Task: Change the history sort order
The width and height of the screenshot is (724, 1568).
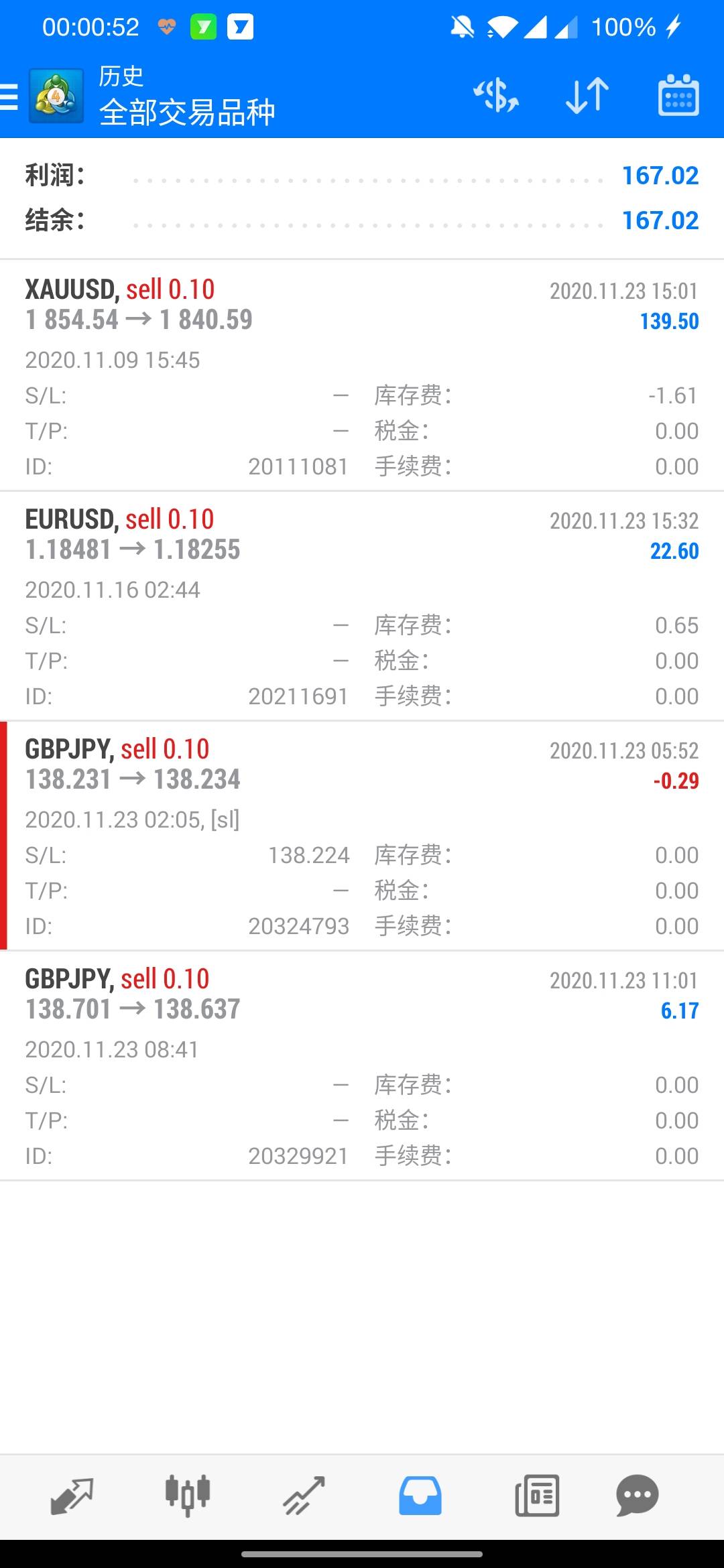Action: (587, 96)
